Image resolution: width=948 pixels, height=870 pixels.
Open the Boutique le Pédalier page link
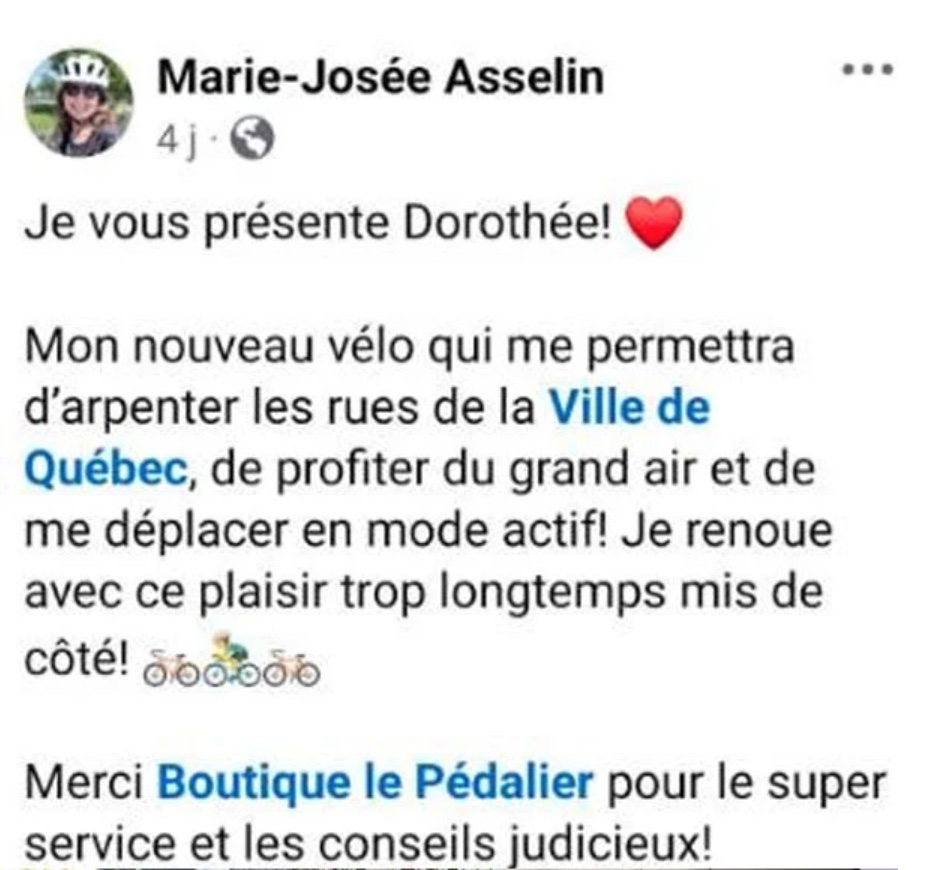[x=376, y=782]
